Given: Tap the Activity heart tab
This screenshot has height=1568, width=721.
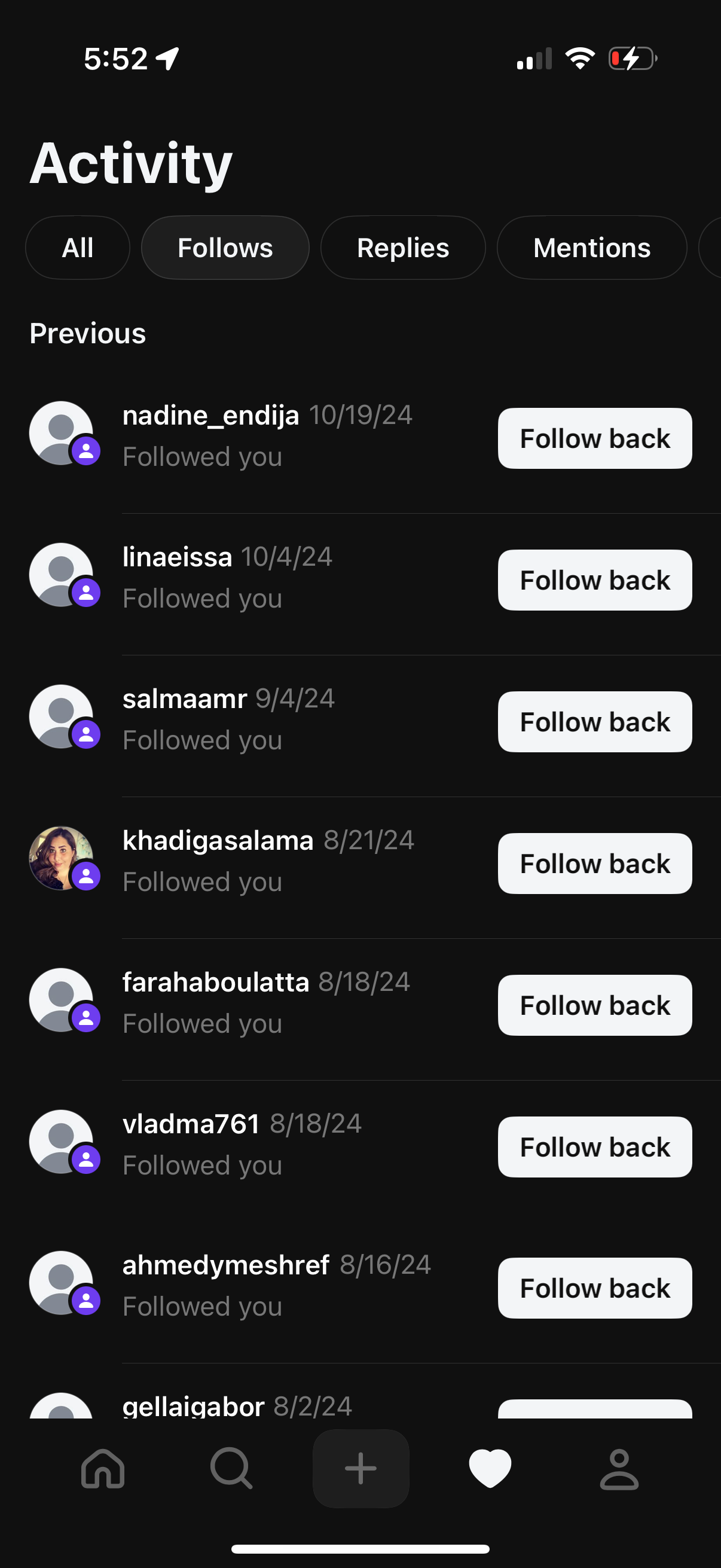Looking at the screenshot, I should click(x=490, y=1469).
